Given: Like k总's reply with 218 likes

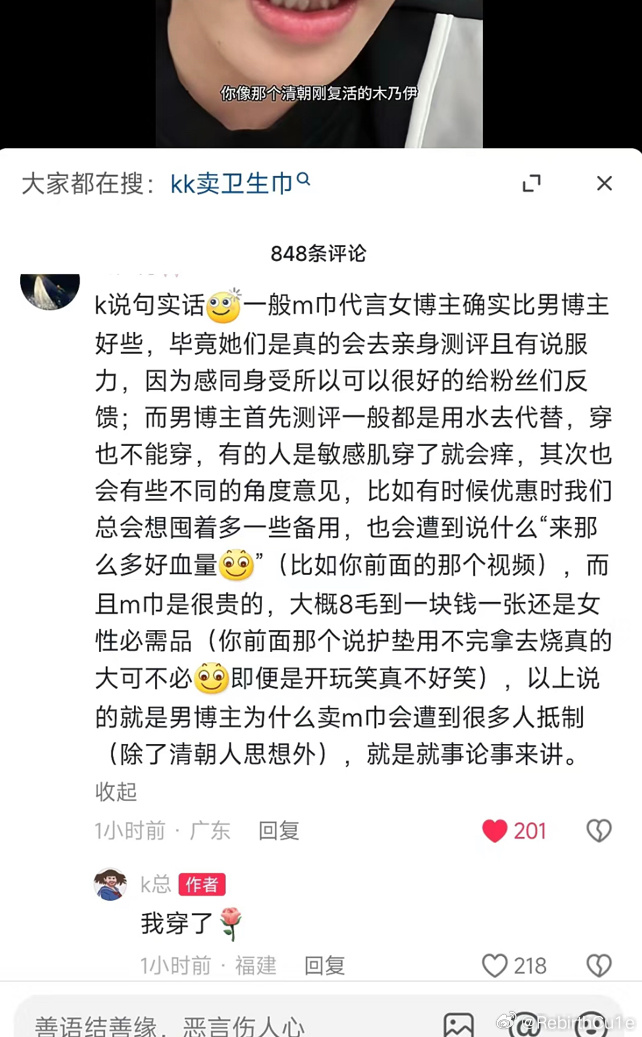Looking at the screenshot, I should (x=495, y=965).
